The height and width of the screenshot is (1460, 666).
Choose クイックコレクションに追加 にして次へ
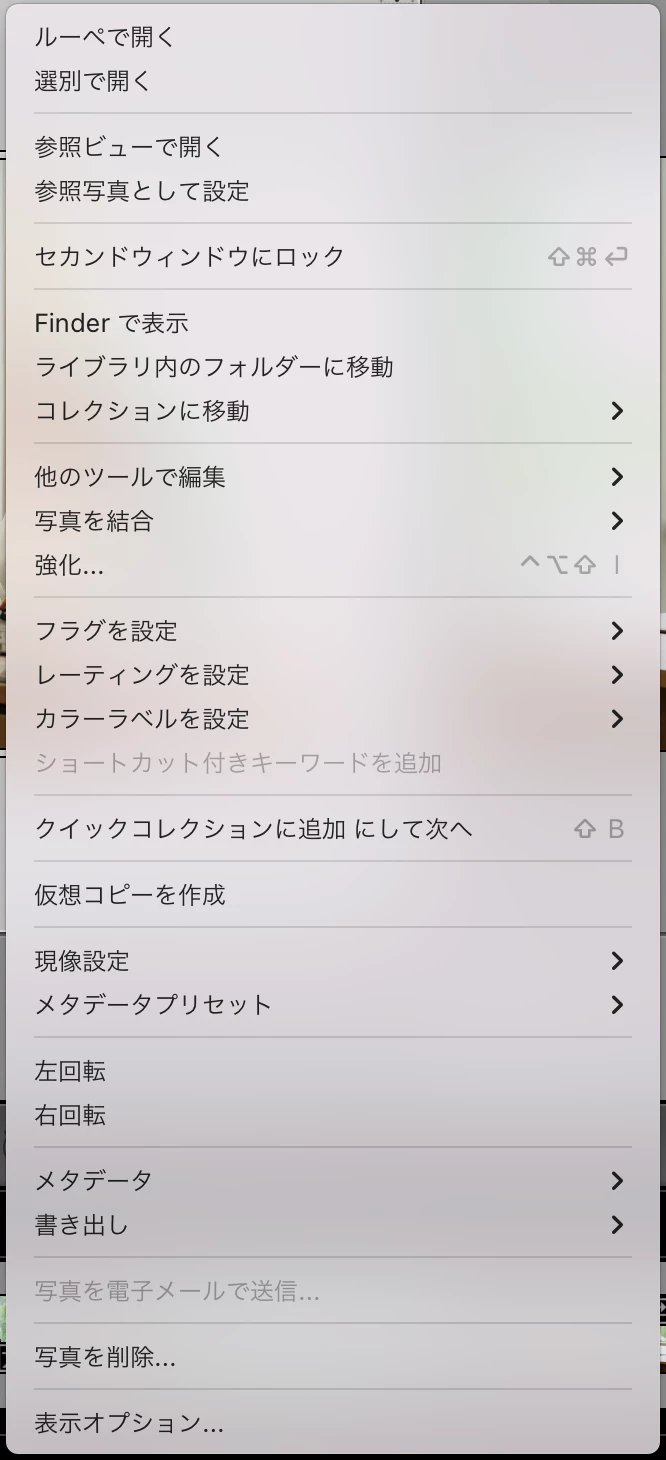254,830
